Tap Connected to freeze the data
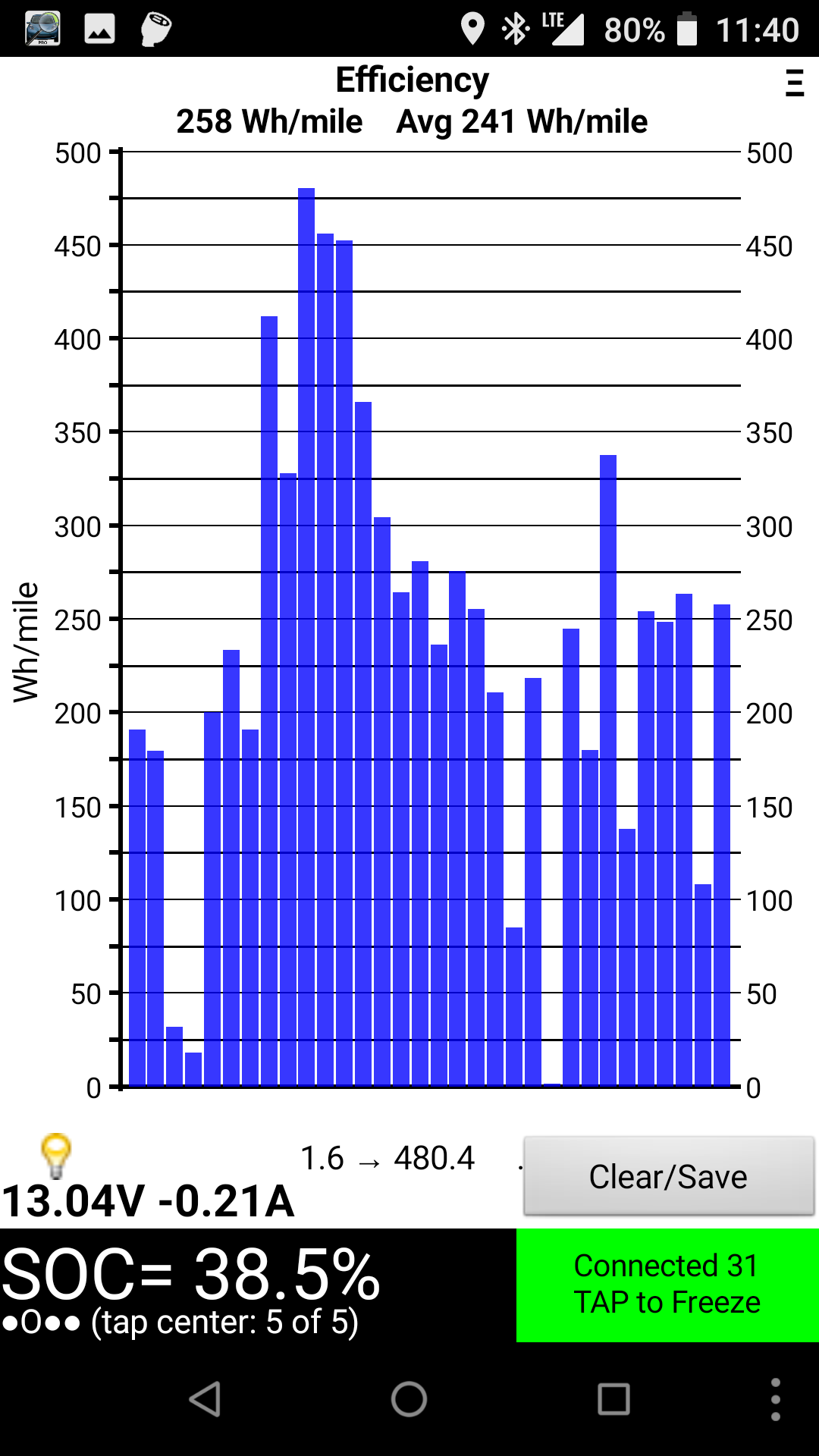 [667, 1285]
